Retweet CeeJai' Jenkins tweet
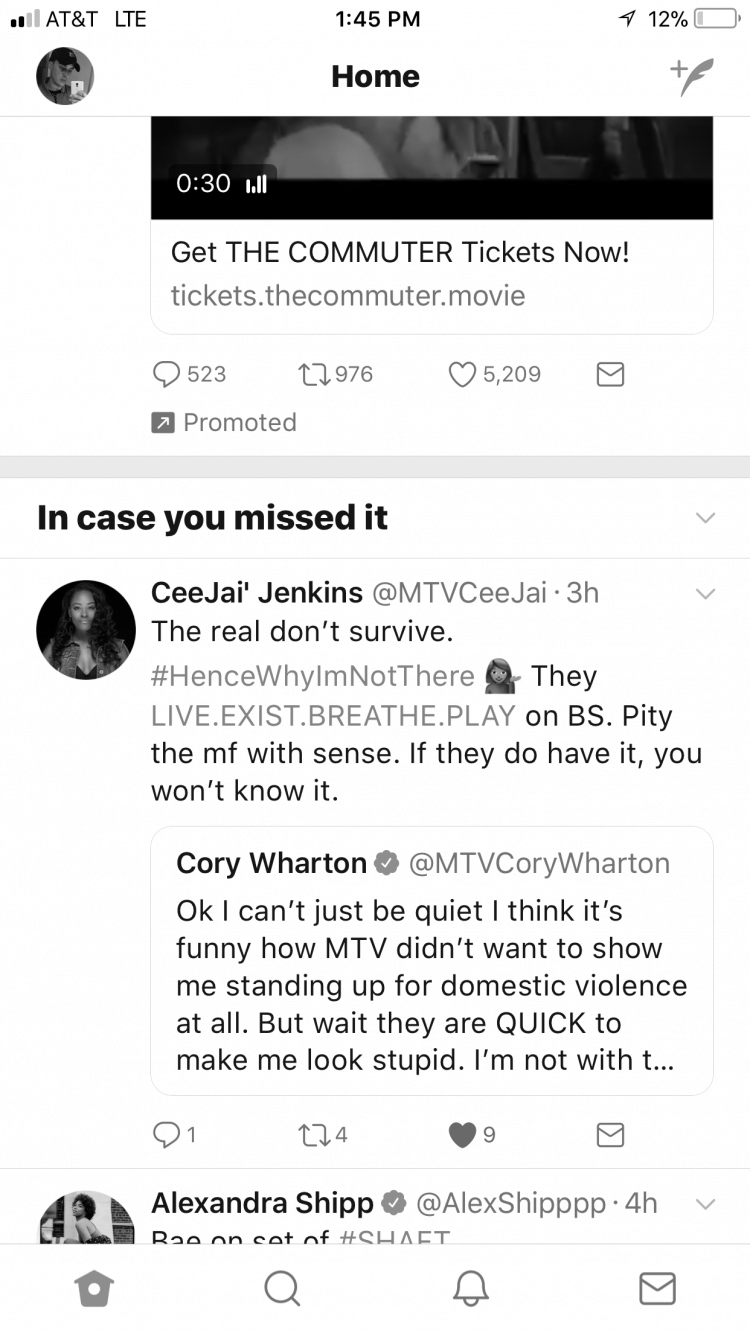Screen dimensions: 750x1333 click(x=323, y=1134)
